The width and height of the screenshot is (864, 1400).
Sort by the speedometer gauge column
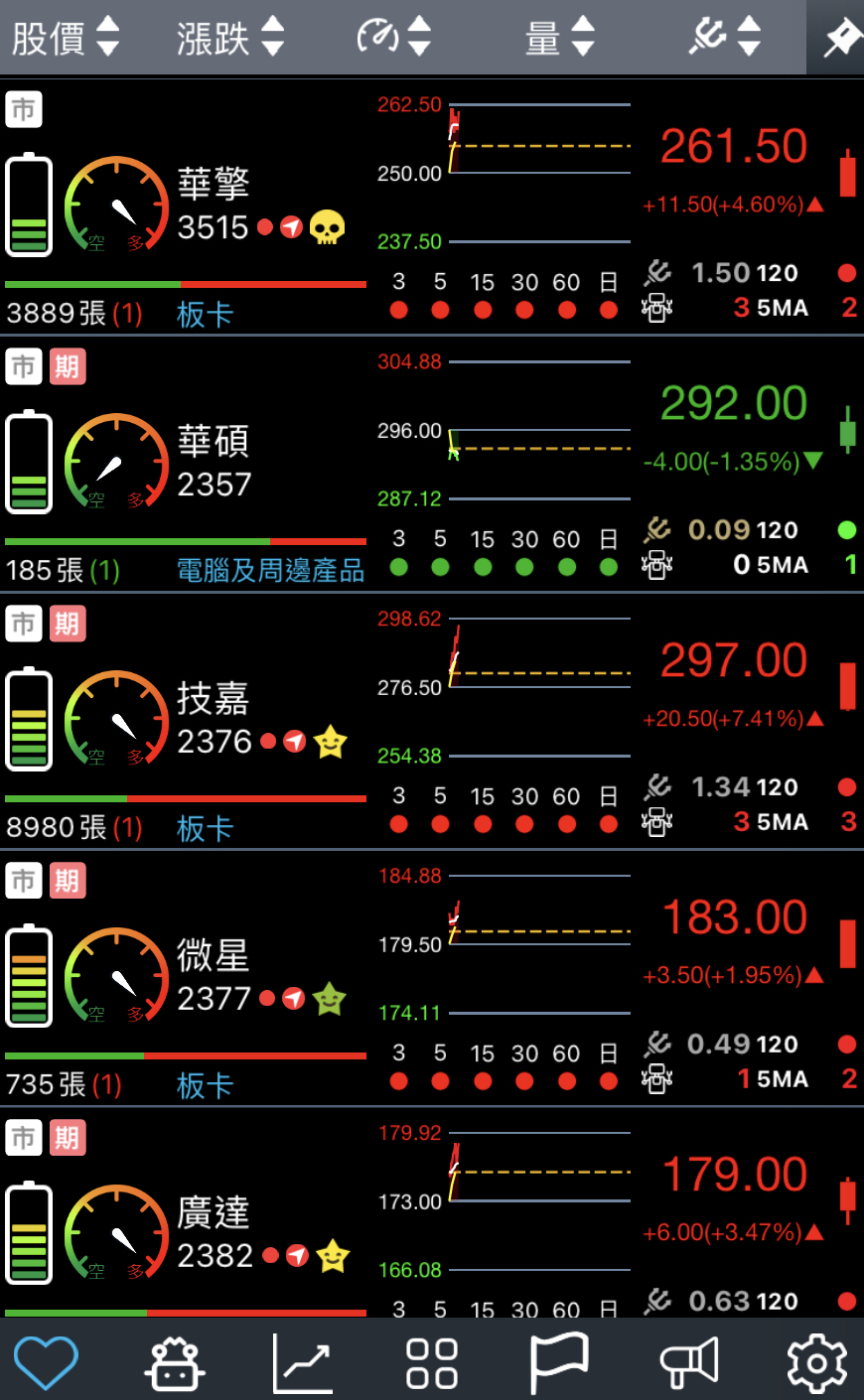point(394,38)
